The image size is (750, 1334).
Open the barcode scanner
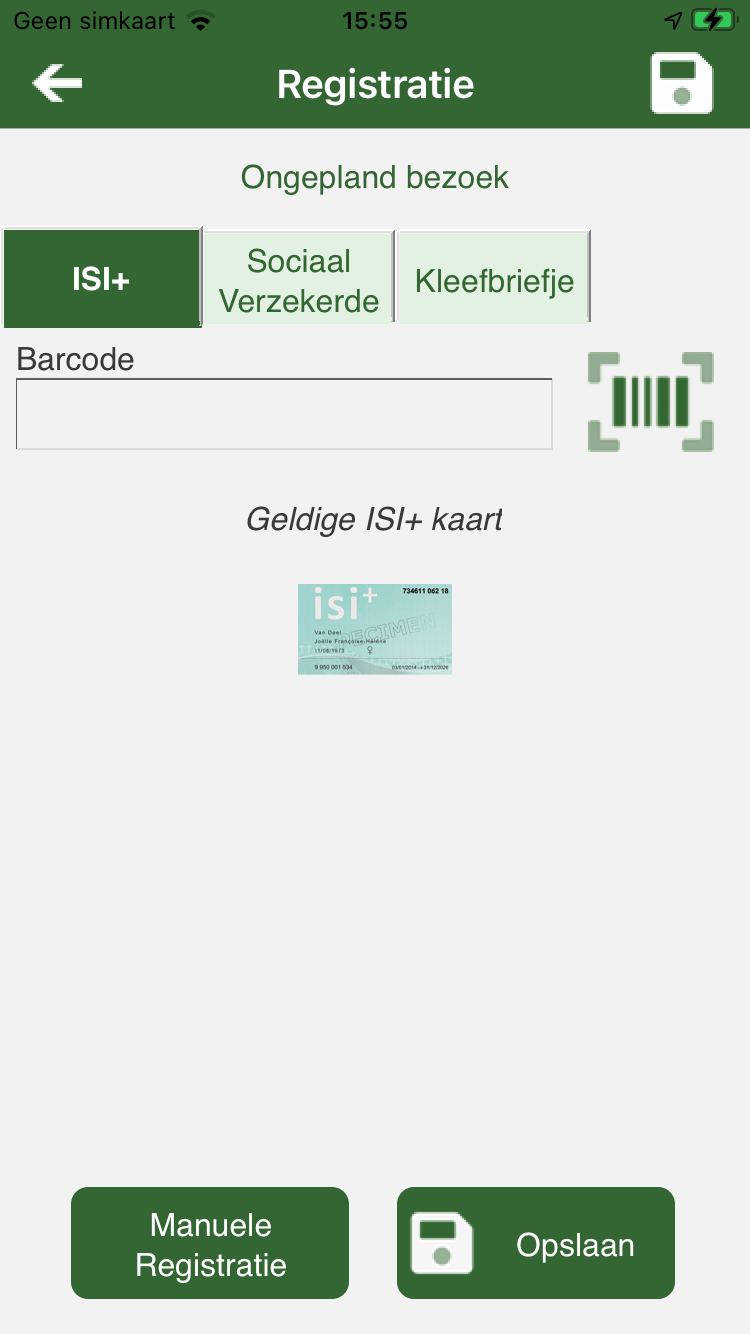coord(651,402)
